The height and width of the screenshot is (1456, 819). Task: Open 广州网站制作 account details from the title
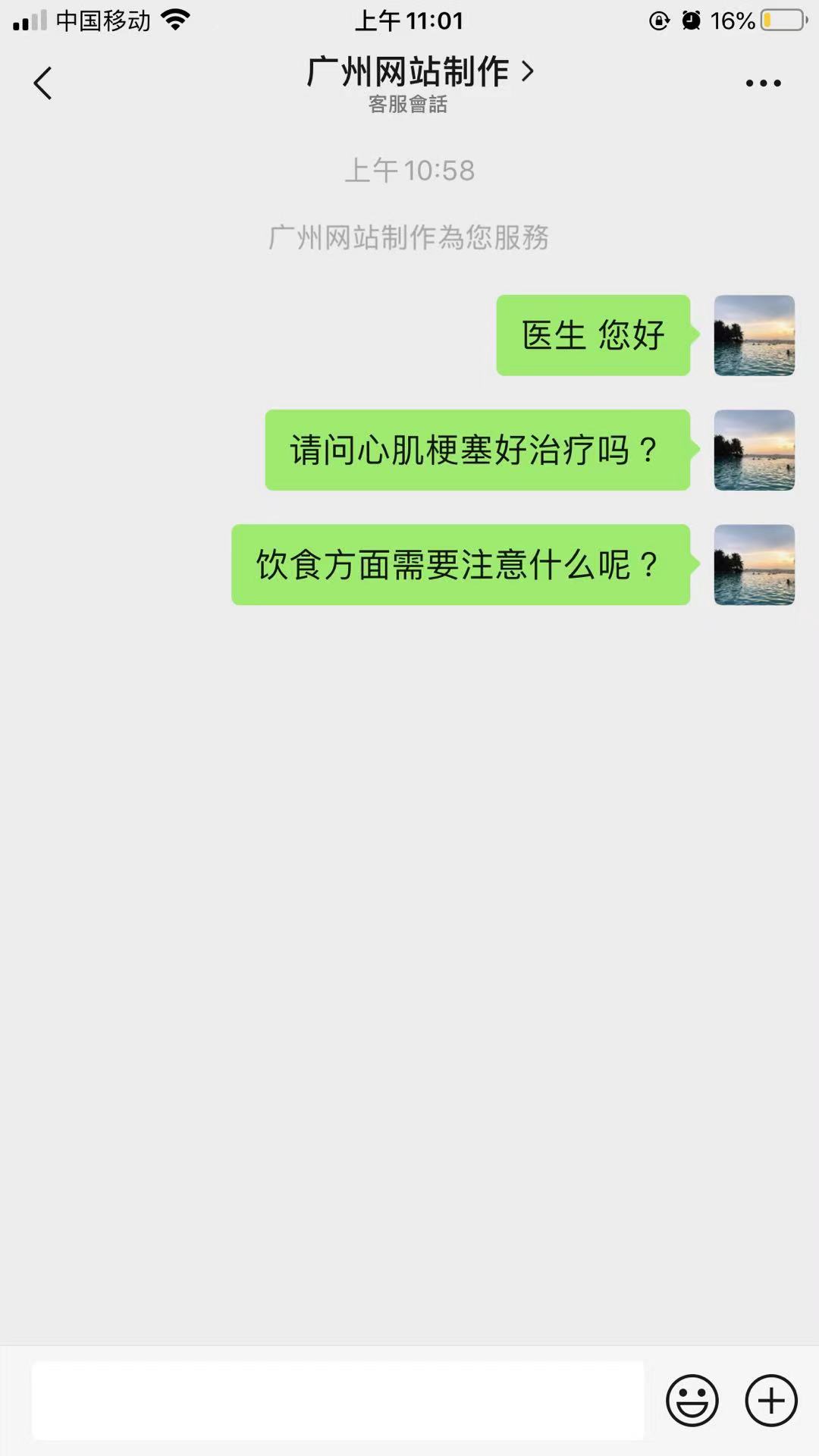pyautogui.click(x=420, y=72)
